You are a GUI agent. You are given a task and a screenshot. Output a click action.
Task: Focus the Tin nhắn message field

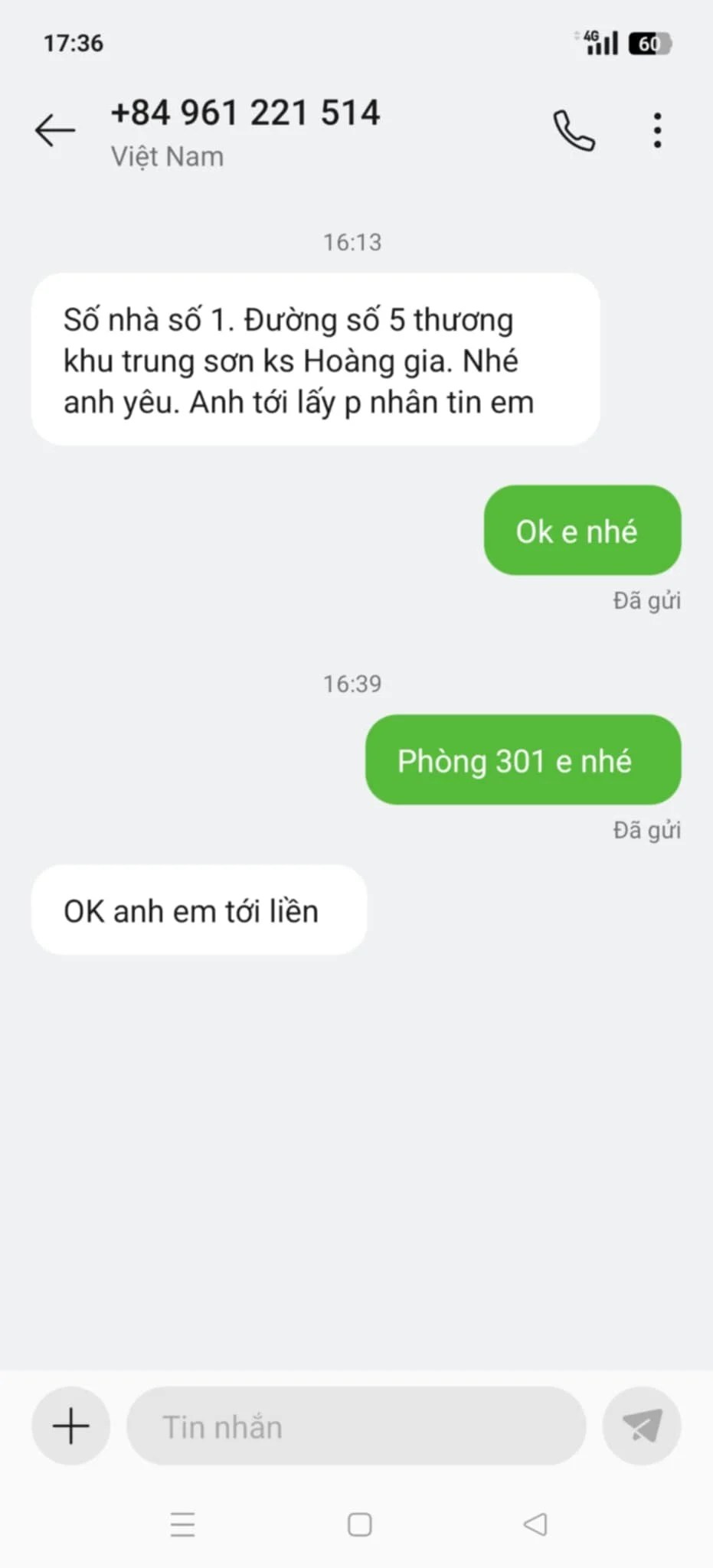356,1426
